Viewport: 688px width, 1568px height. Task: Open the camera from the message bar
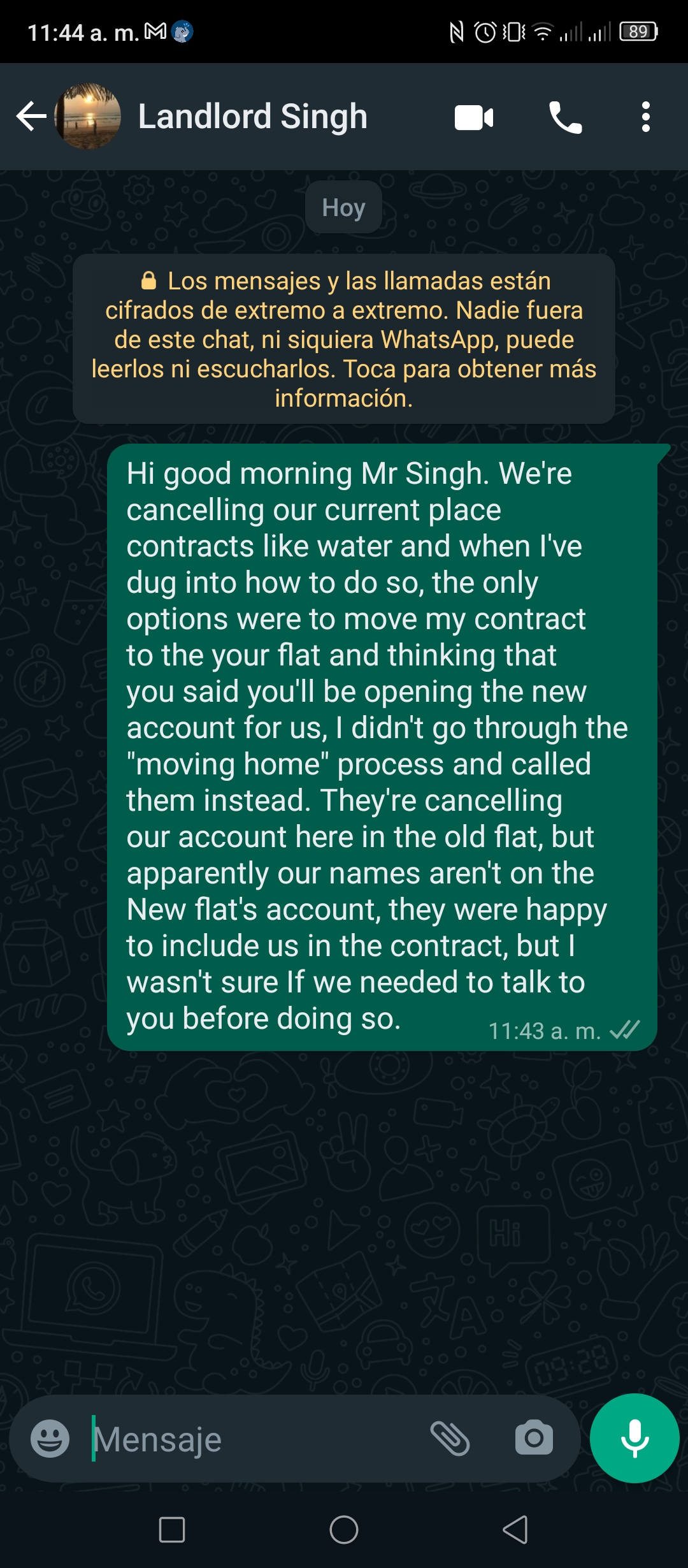click(x=534, y=1437)
